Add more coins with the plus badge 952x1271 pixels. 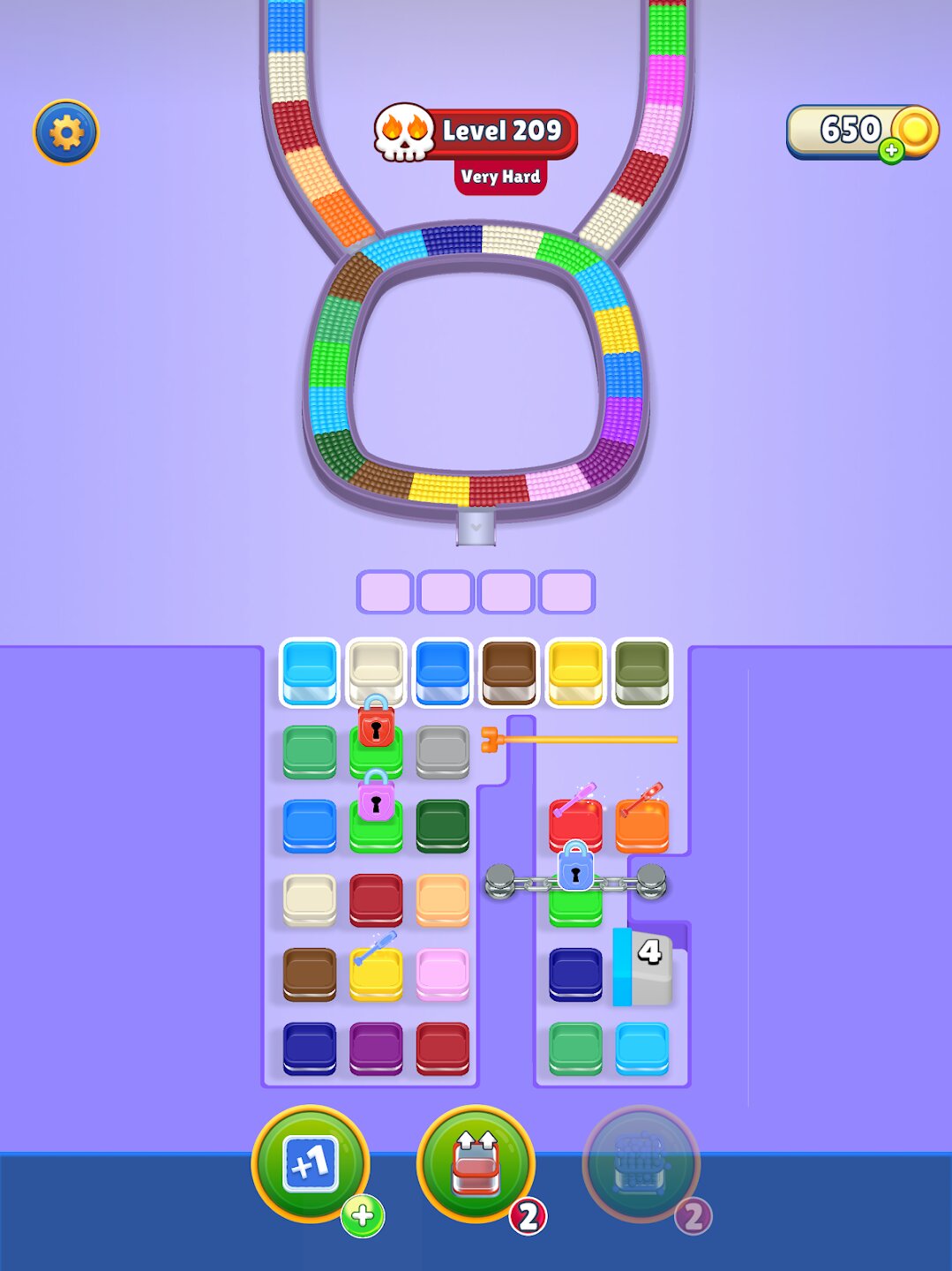pos(891,151)
